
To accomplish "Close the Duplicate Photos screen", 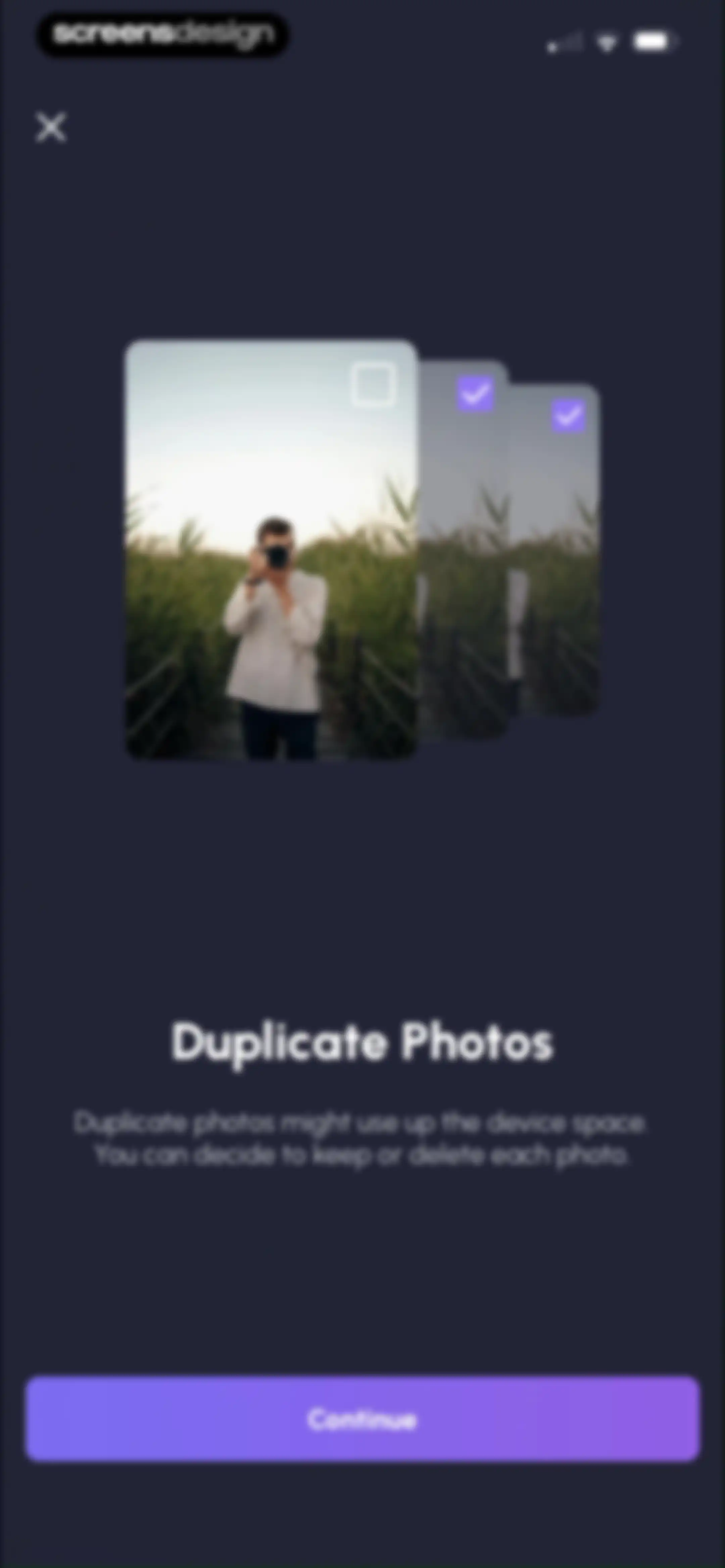I will point(51,127).
